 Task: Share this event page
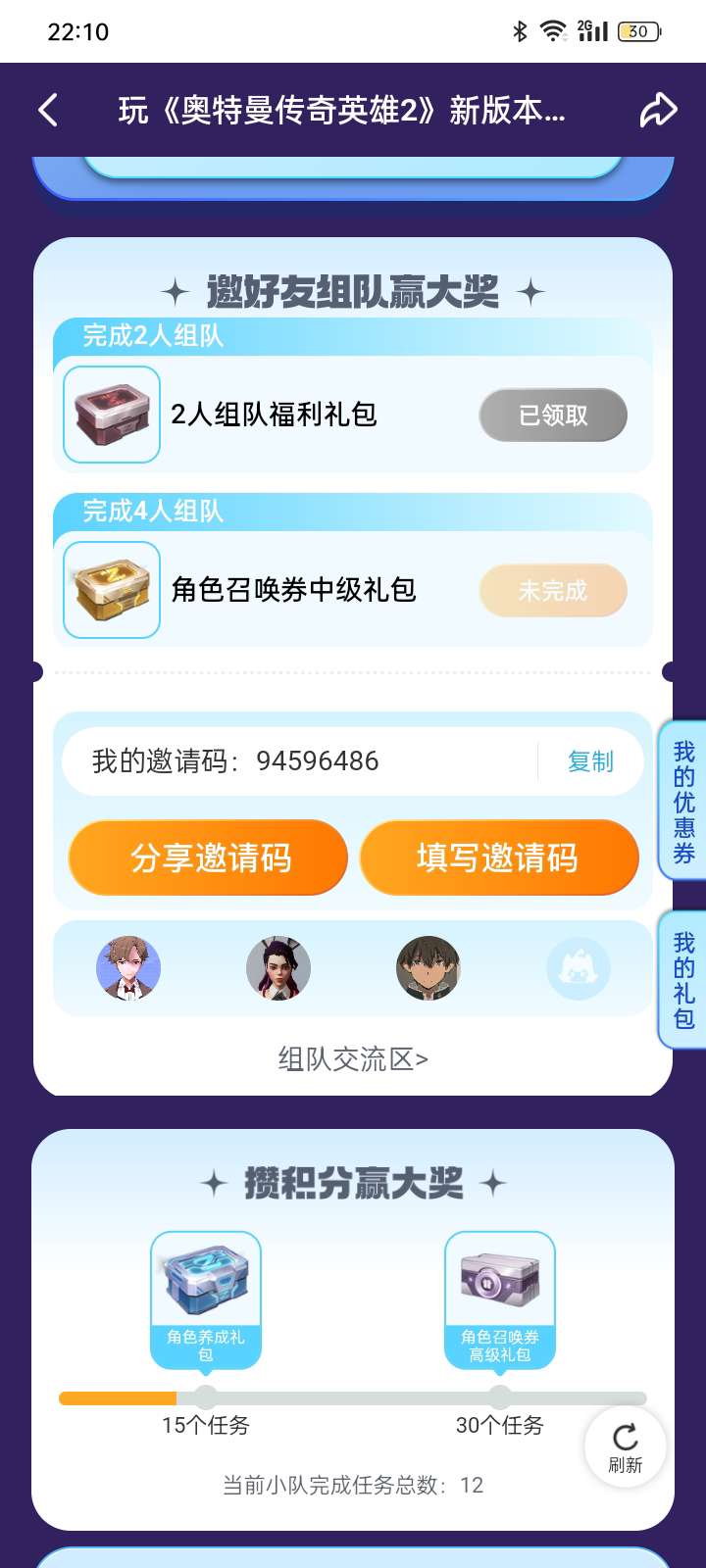tap(658, 110)
